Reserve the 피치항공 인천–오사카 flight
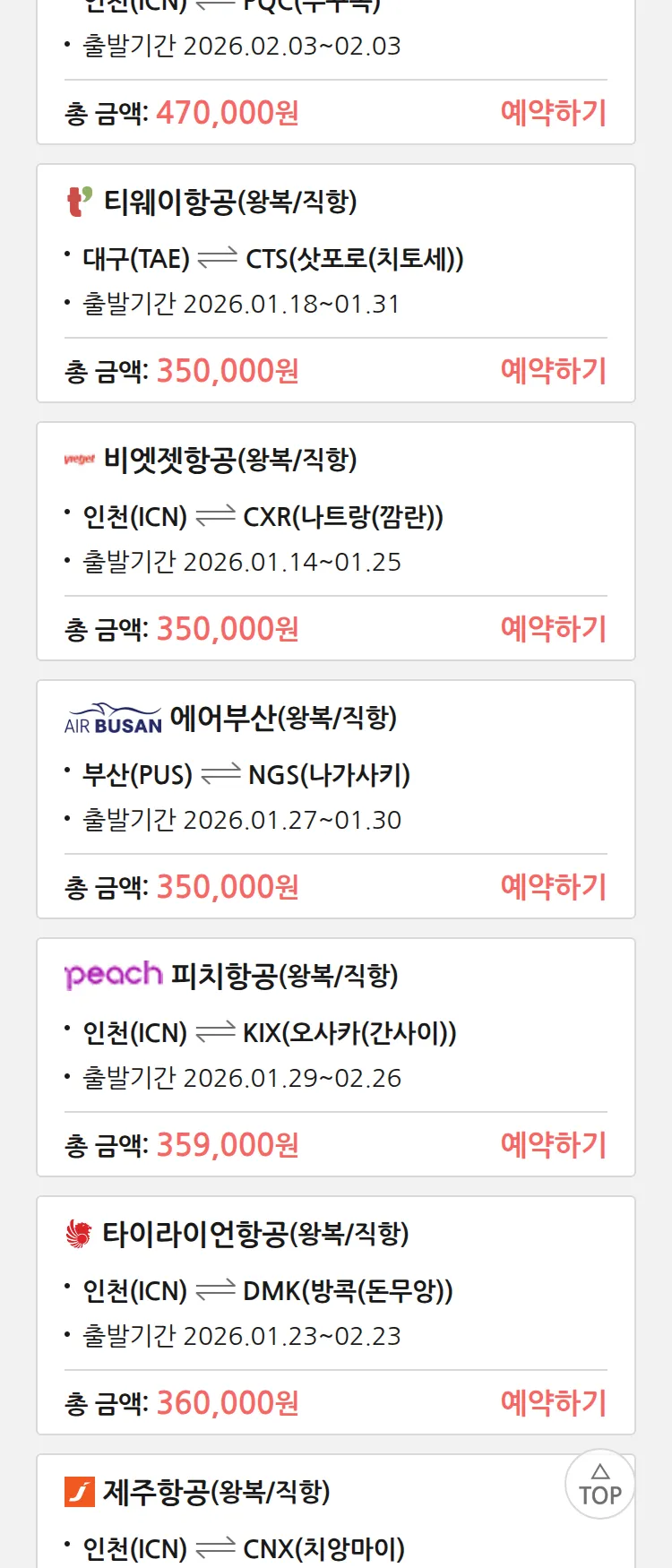This screenshot has height=1568, width=672. [553, 1145]
